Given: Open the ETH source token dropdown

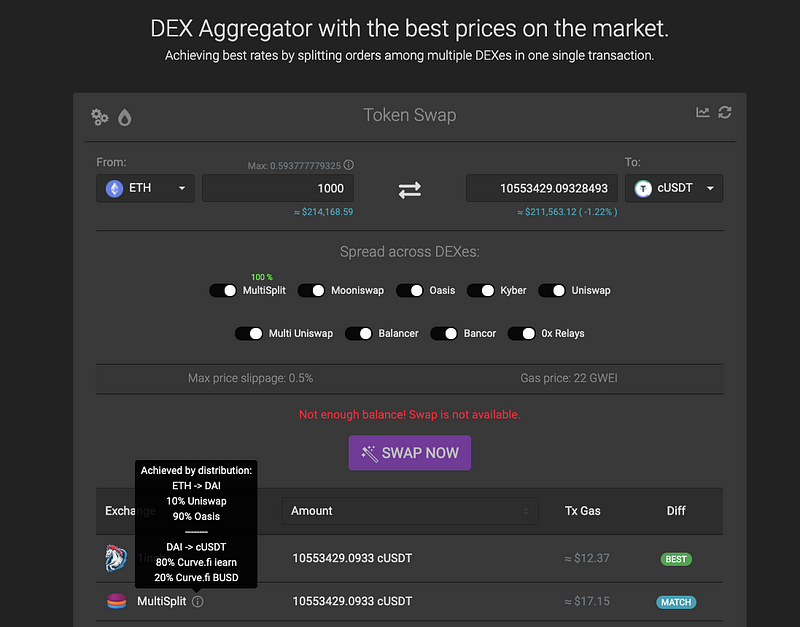Looking at the screenshot, I should [146, 188].
